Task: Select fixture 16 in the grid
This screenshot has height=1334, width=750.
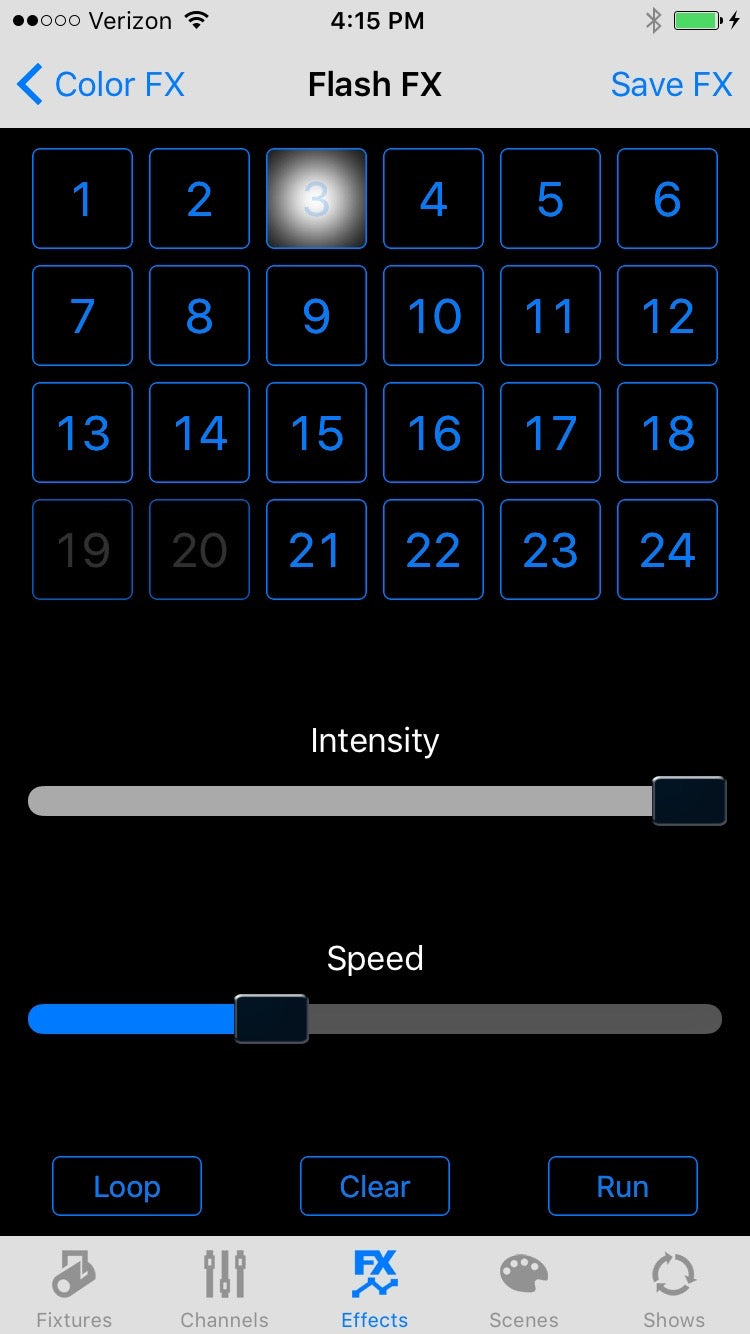Action: [x=433, y=433]
